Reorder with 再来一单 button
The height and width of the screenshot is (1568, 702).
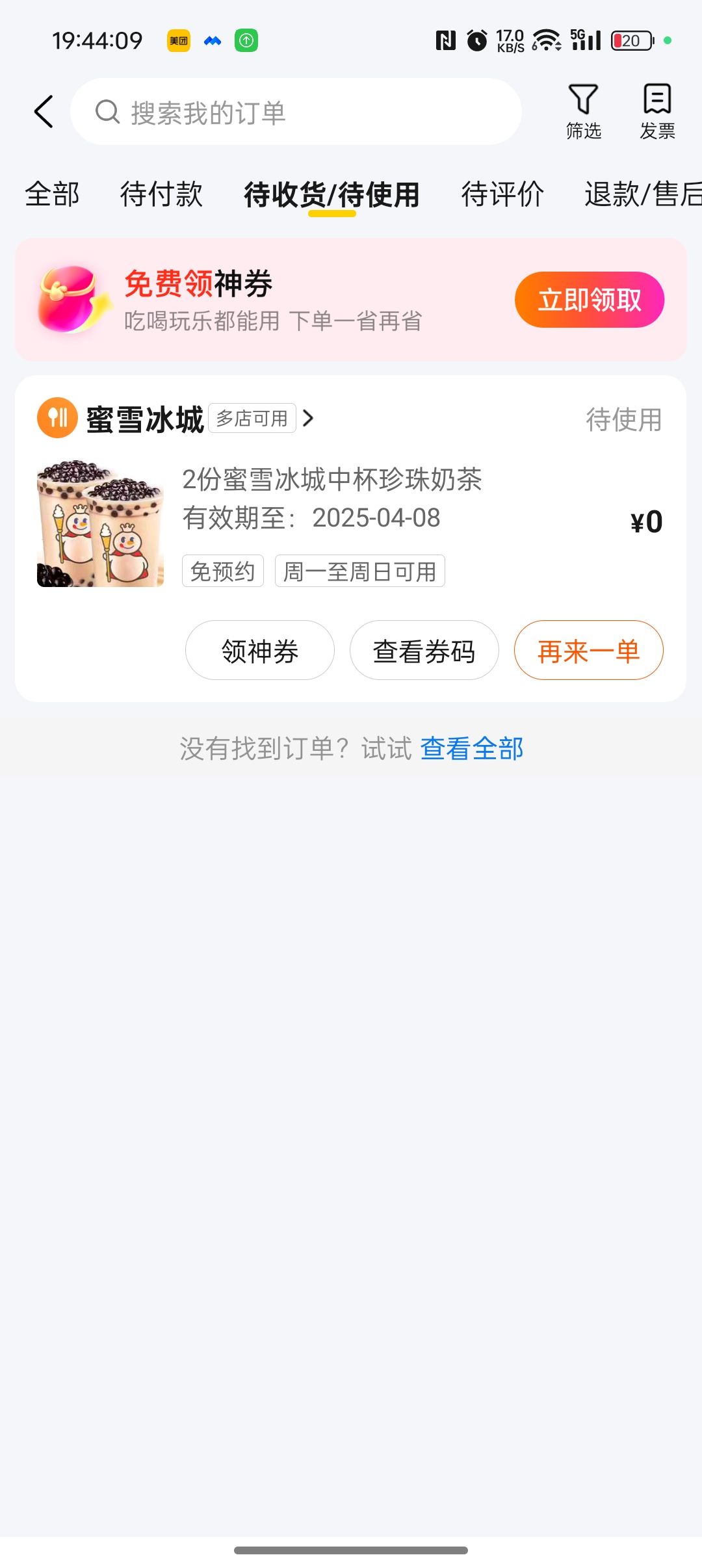tap(588, 651)
